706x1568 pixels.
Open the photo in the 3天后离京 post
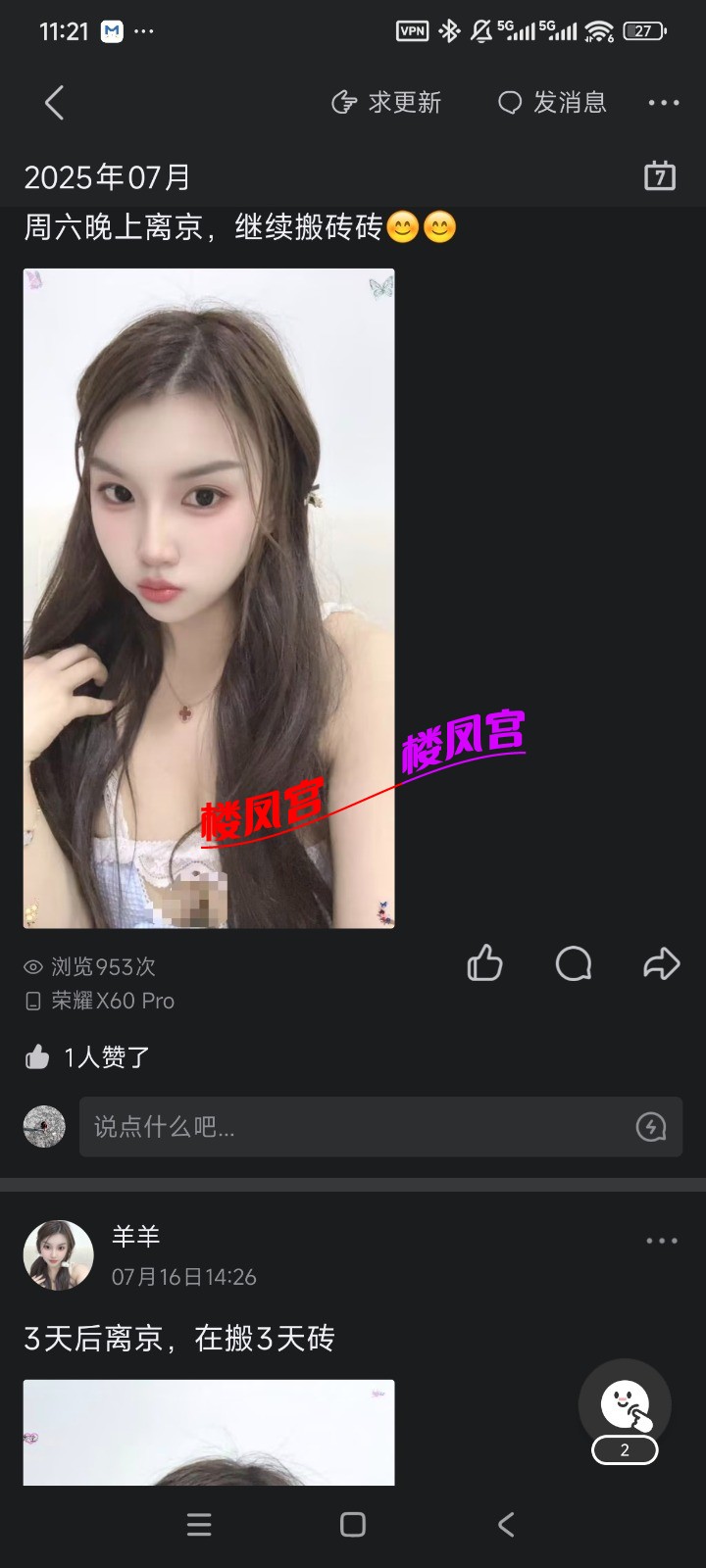coord(209,1433)
